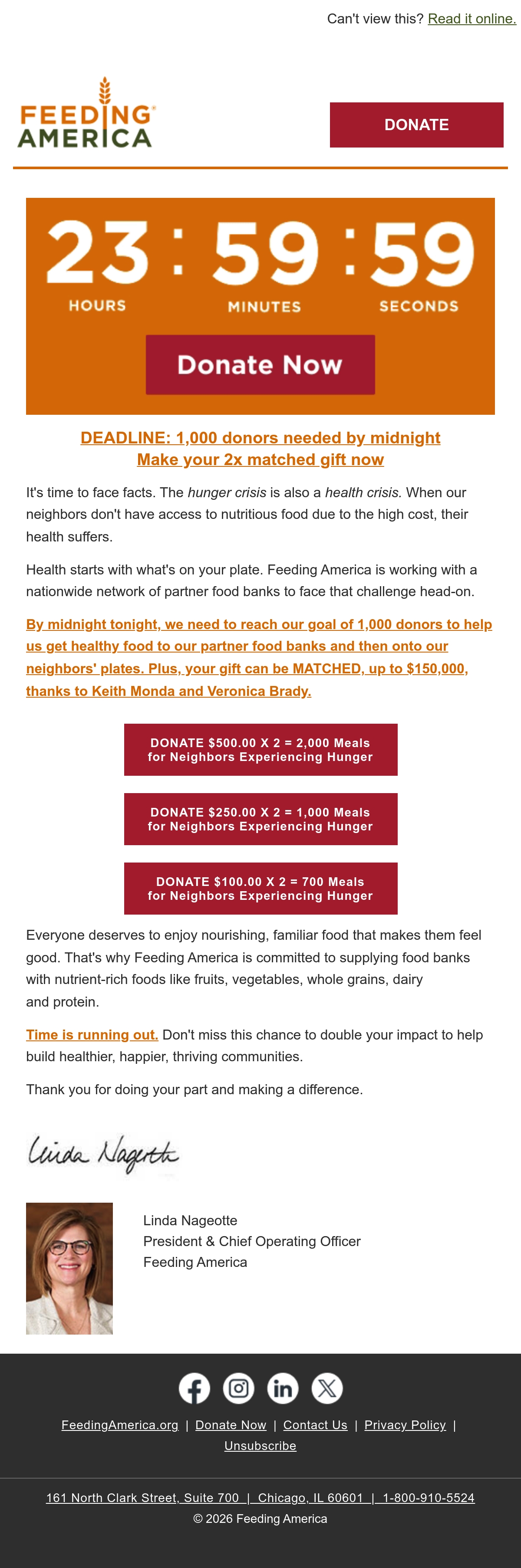Unsubscribe from these emails

(x=260, y=1446)
